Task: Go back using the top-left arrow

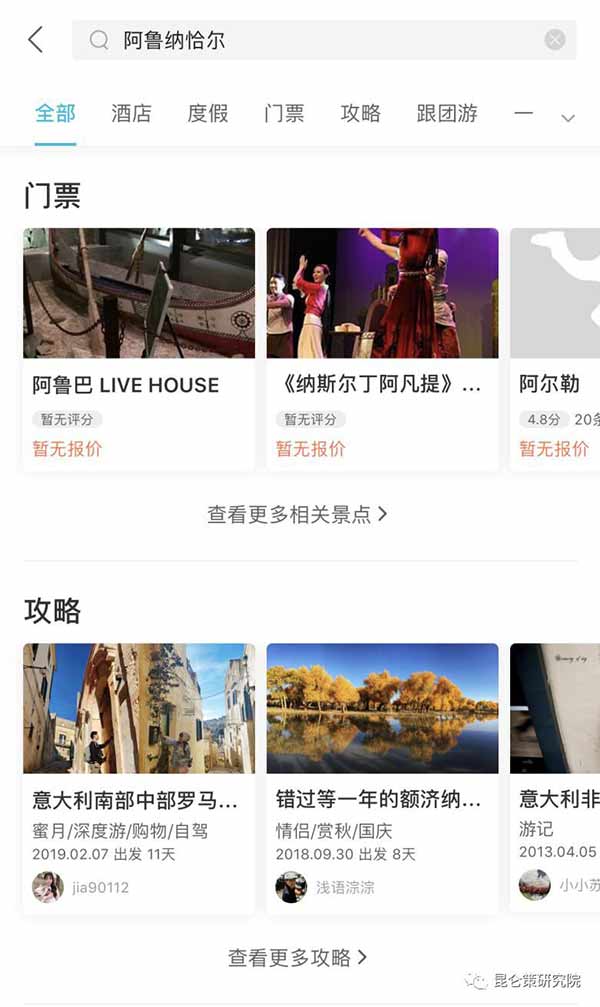Action: (x=36, y=40)
